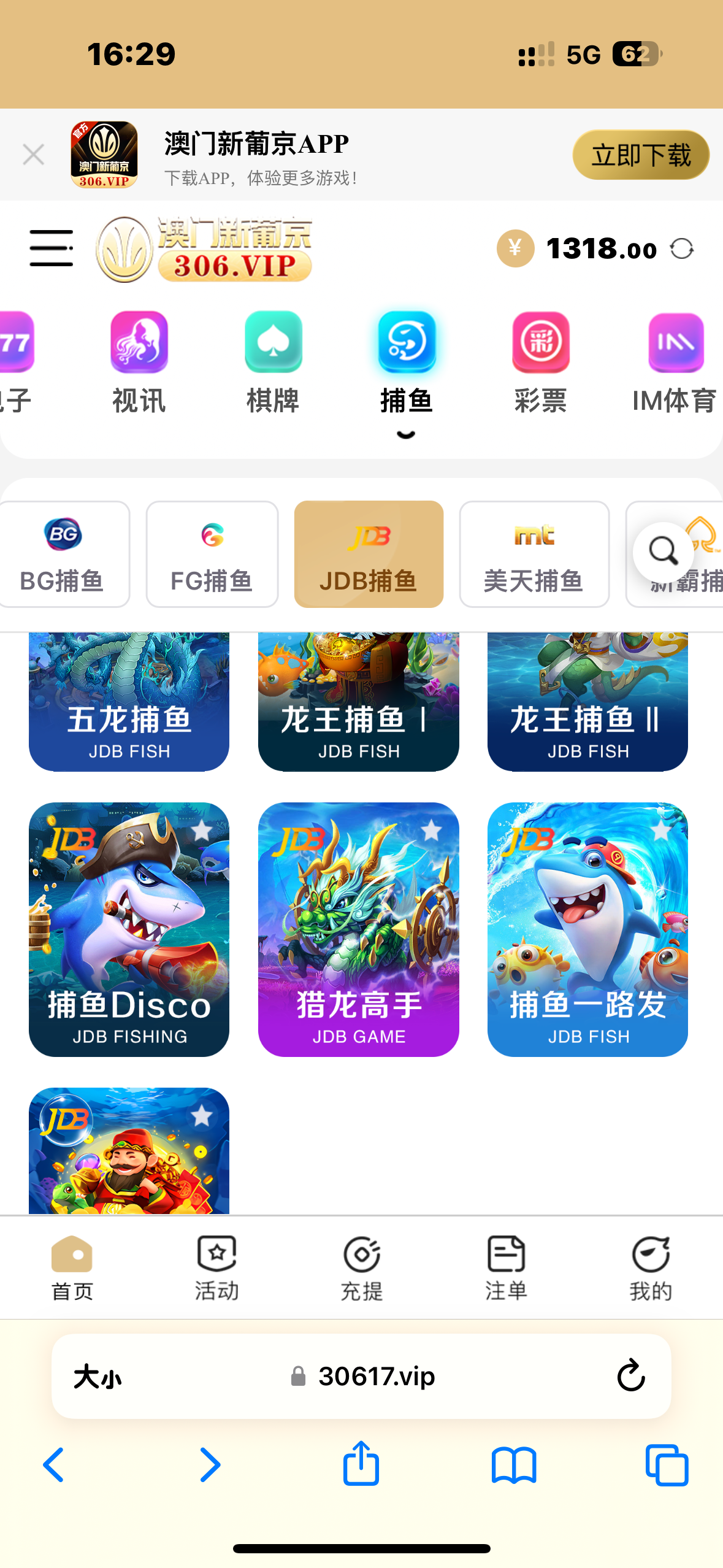Choose the 美天捕鱼 provider
This screenshot has height=1568, width=723.
pos(534,555)
